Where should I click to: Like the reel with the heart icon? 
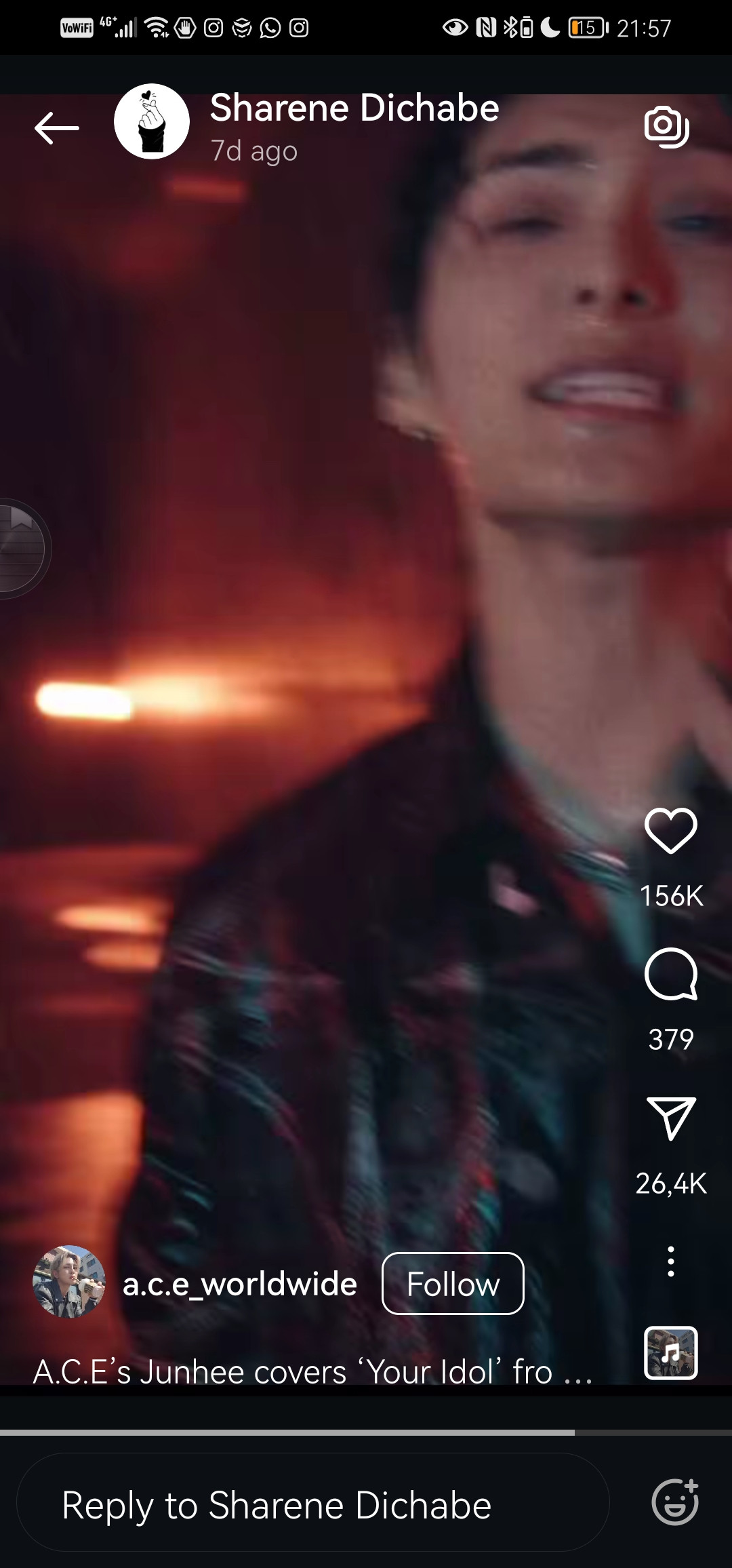coord(670,831)
